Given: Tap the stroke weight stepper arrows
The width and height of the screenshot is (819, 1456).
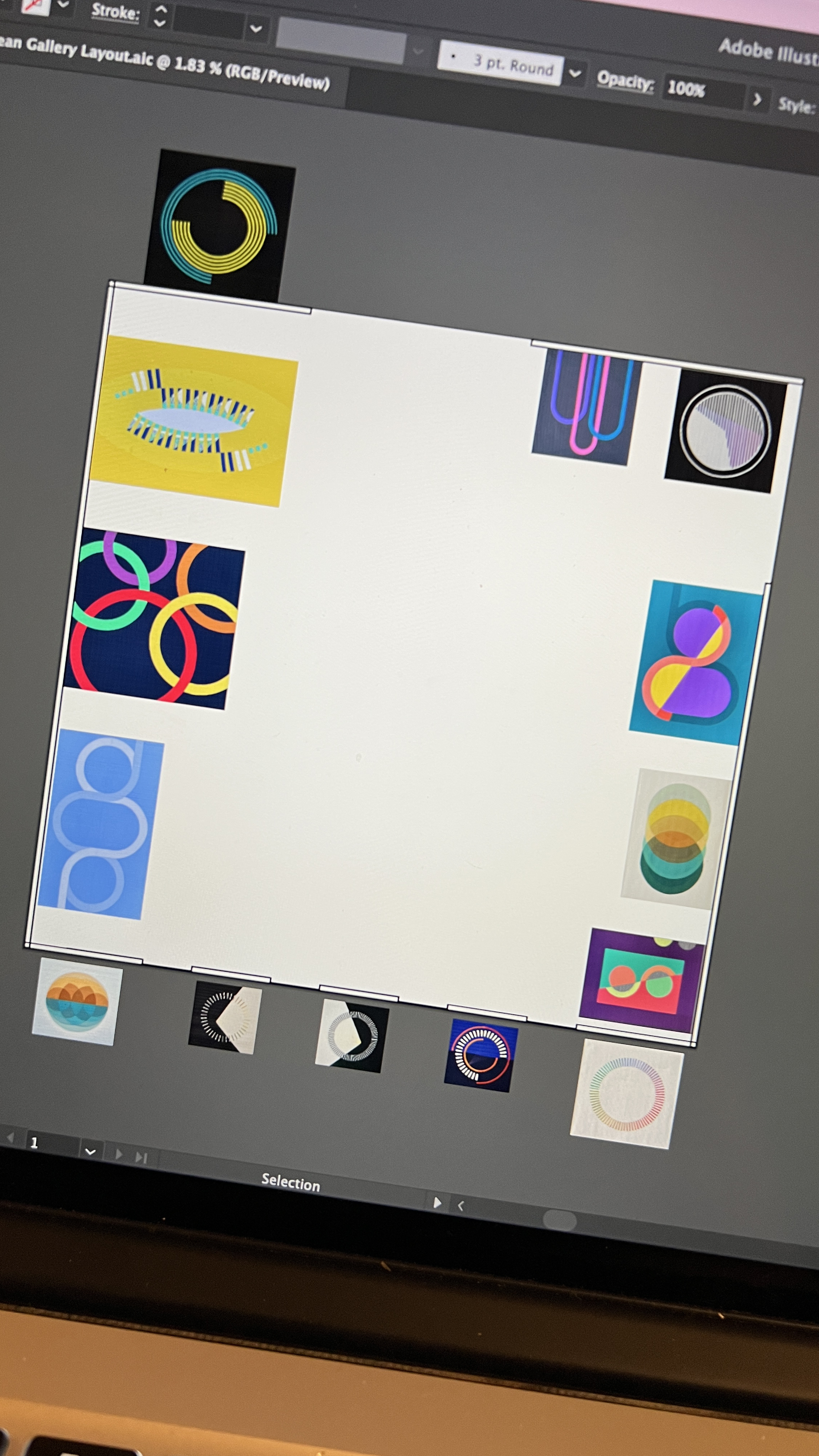Looking at the screenshot, I should point(160,16).
